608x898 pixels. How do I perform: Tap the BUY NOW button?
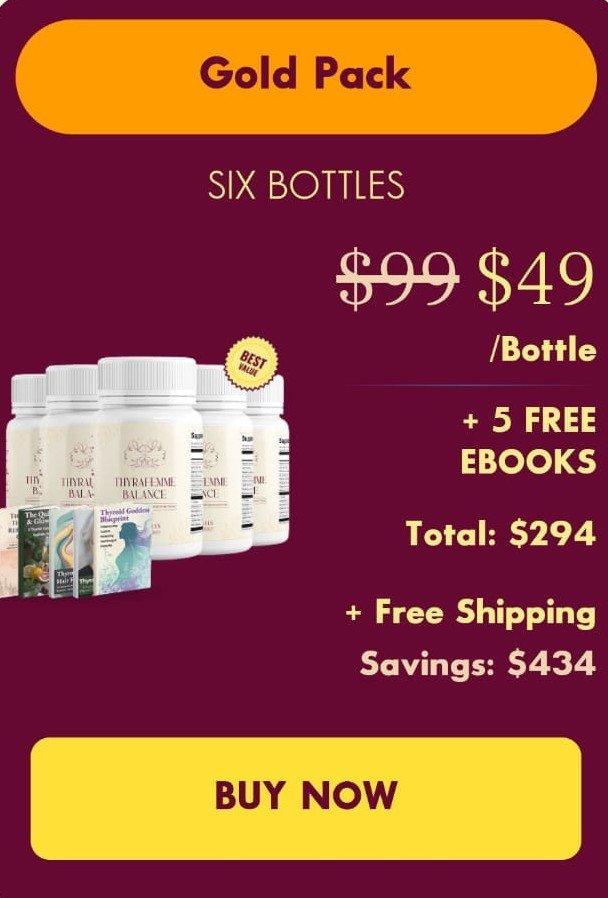[x=305, y=797]
